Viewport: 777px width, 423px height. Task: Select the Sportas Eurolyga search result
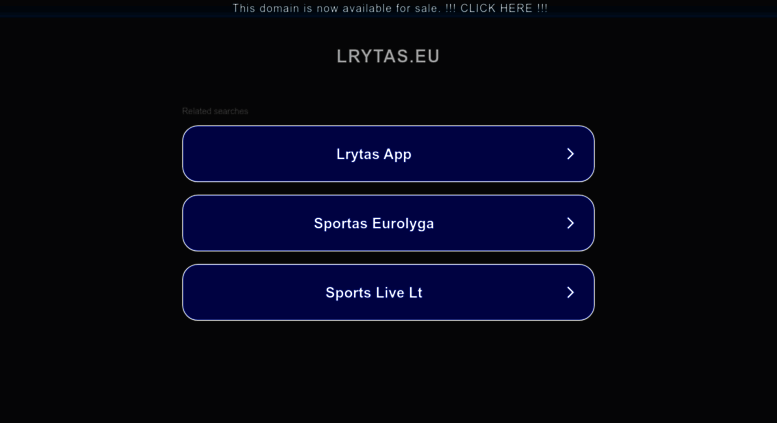[388, 223]
